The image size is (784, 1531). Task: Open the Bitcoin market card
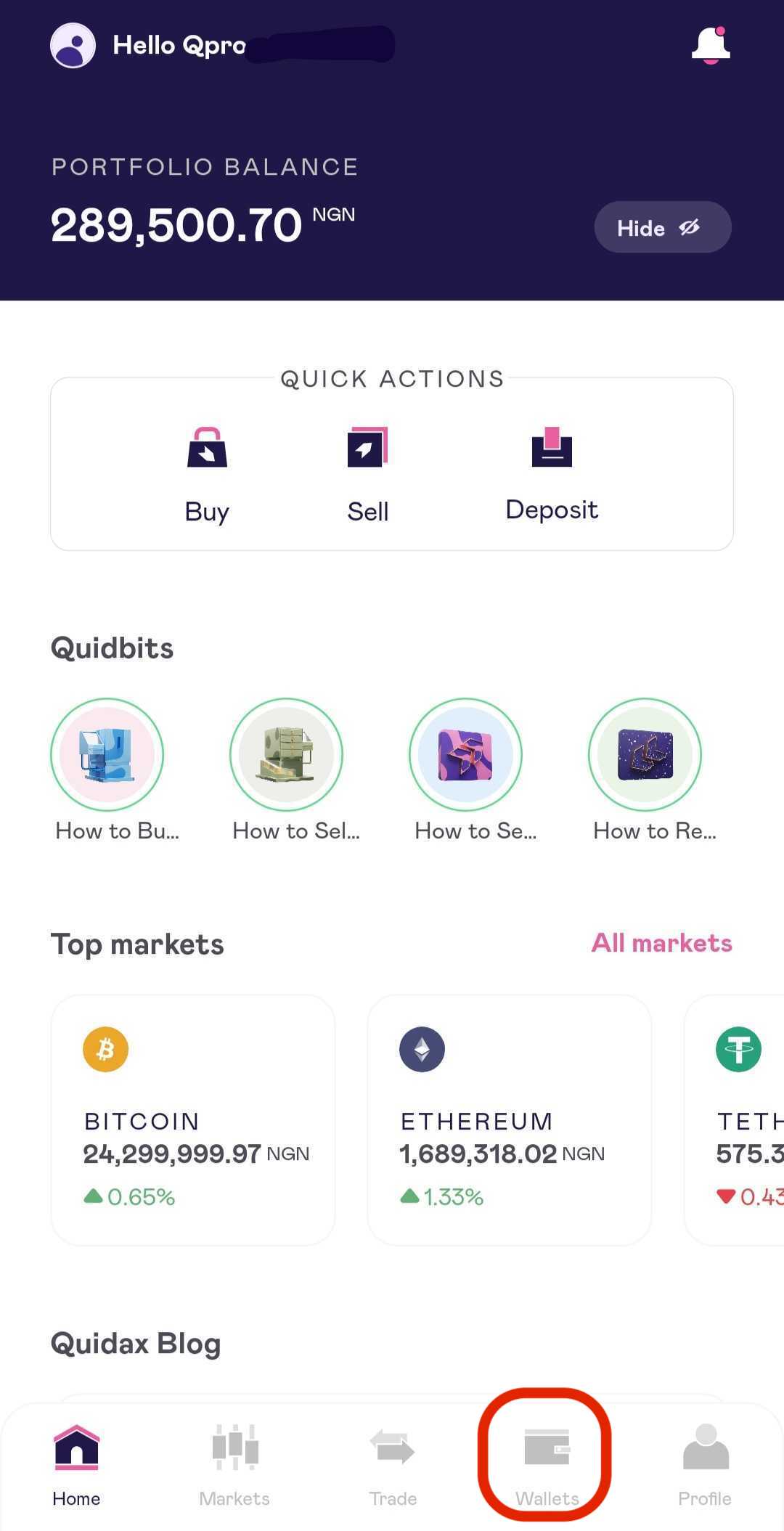193,1119
